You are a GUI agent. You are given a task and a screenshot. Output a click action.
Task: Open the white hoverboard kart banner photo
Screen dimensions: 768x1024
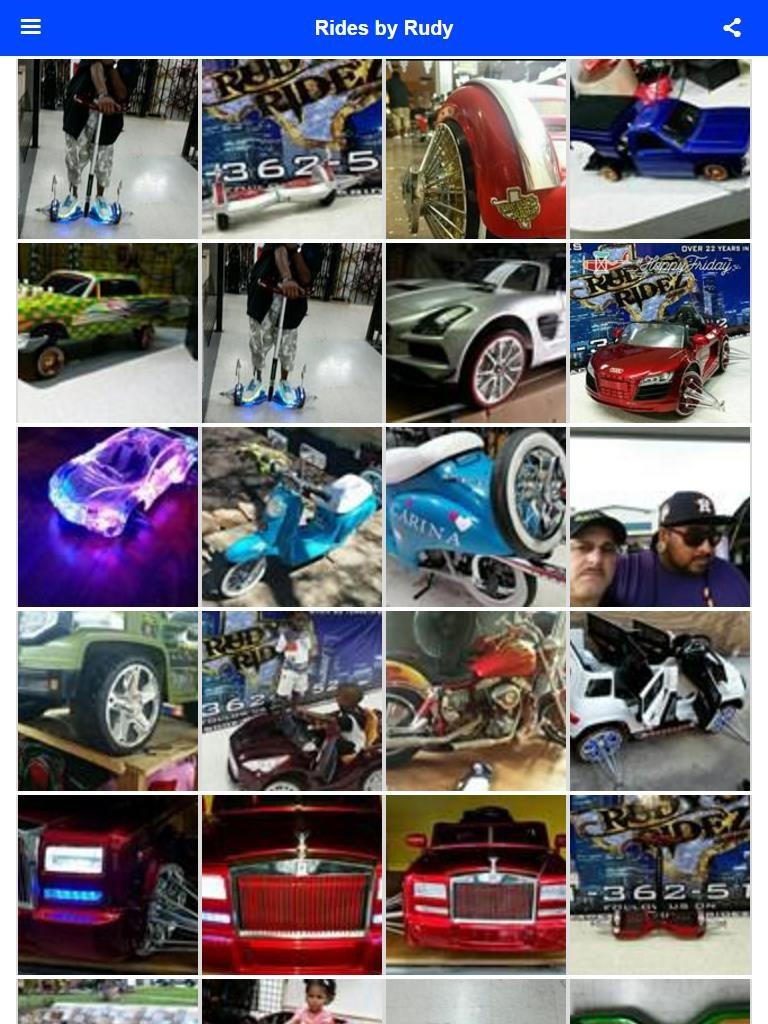tap(292, 149)
